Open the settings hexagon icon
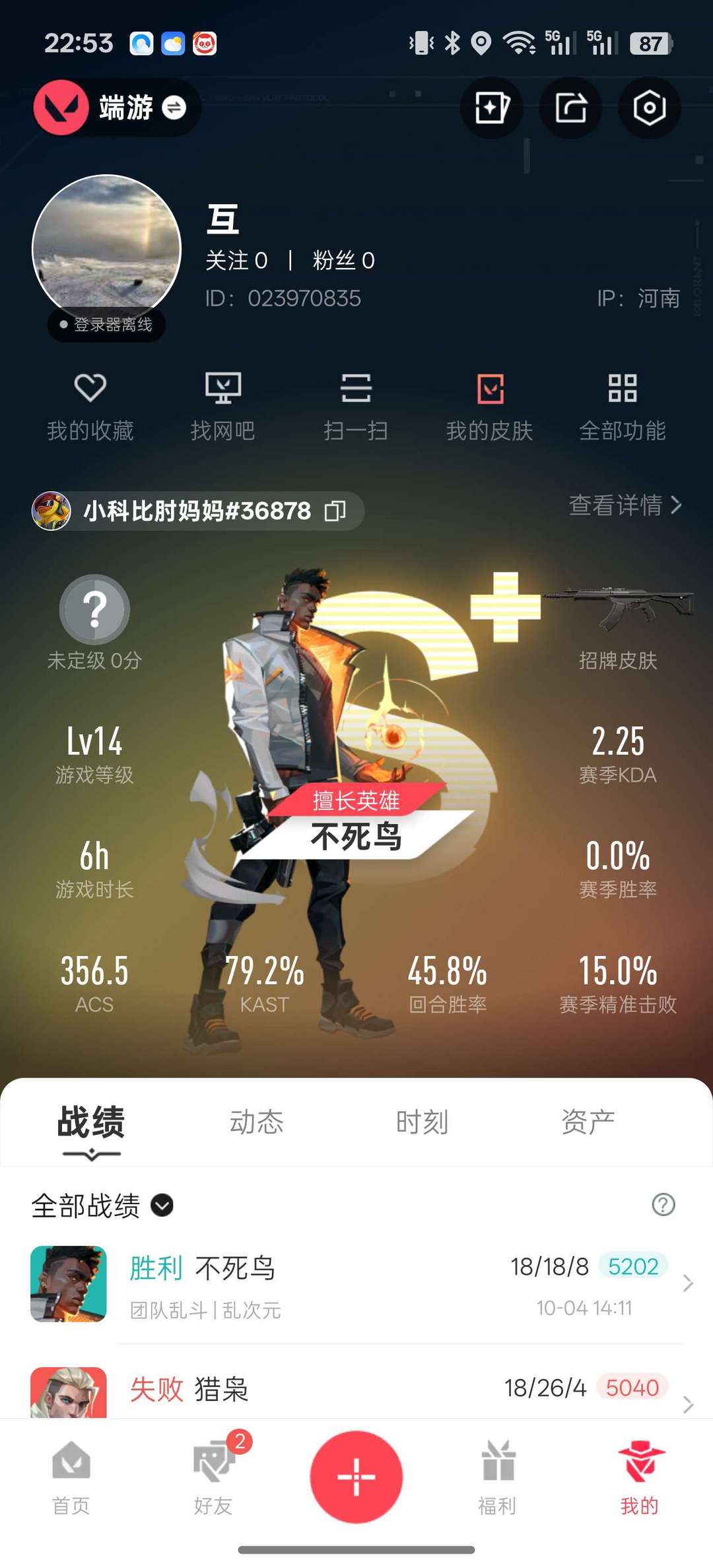Screen dimensions: 713x1568 pos(649,108)
